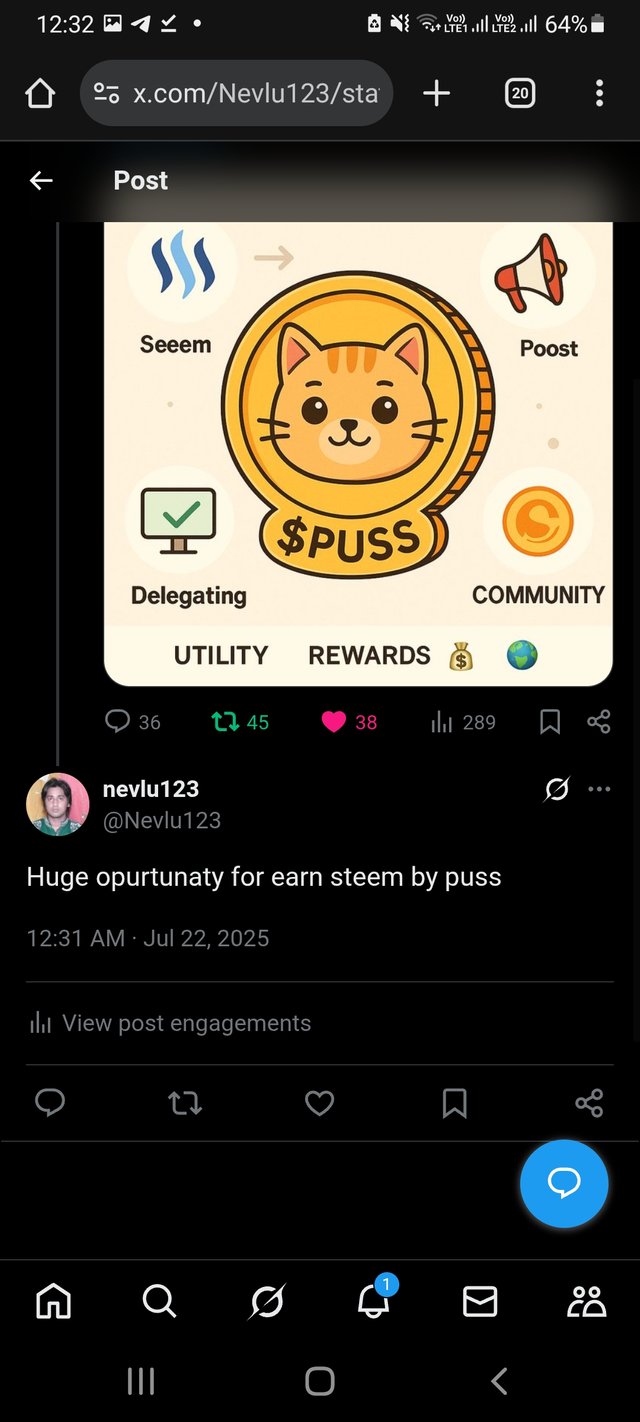Repost the post with 45 reposts
640x1422 pixels.
coord(240,722)
